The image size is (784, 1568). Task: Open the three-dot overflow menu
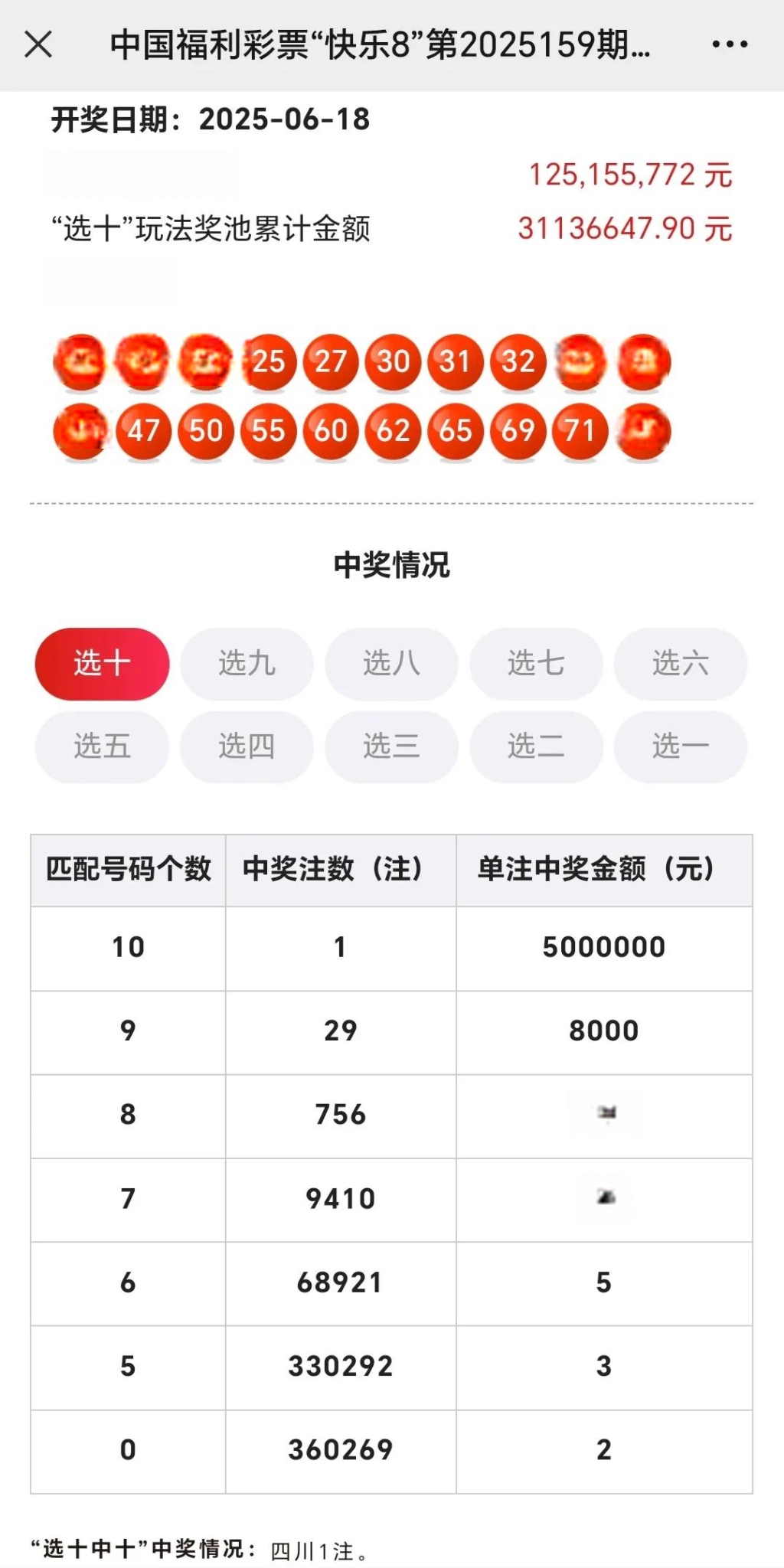click(730, 44)
